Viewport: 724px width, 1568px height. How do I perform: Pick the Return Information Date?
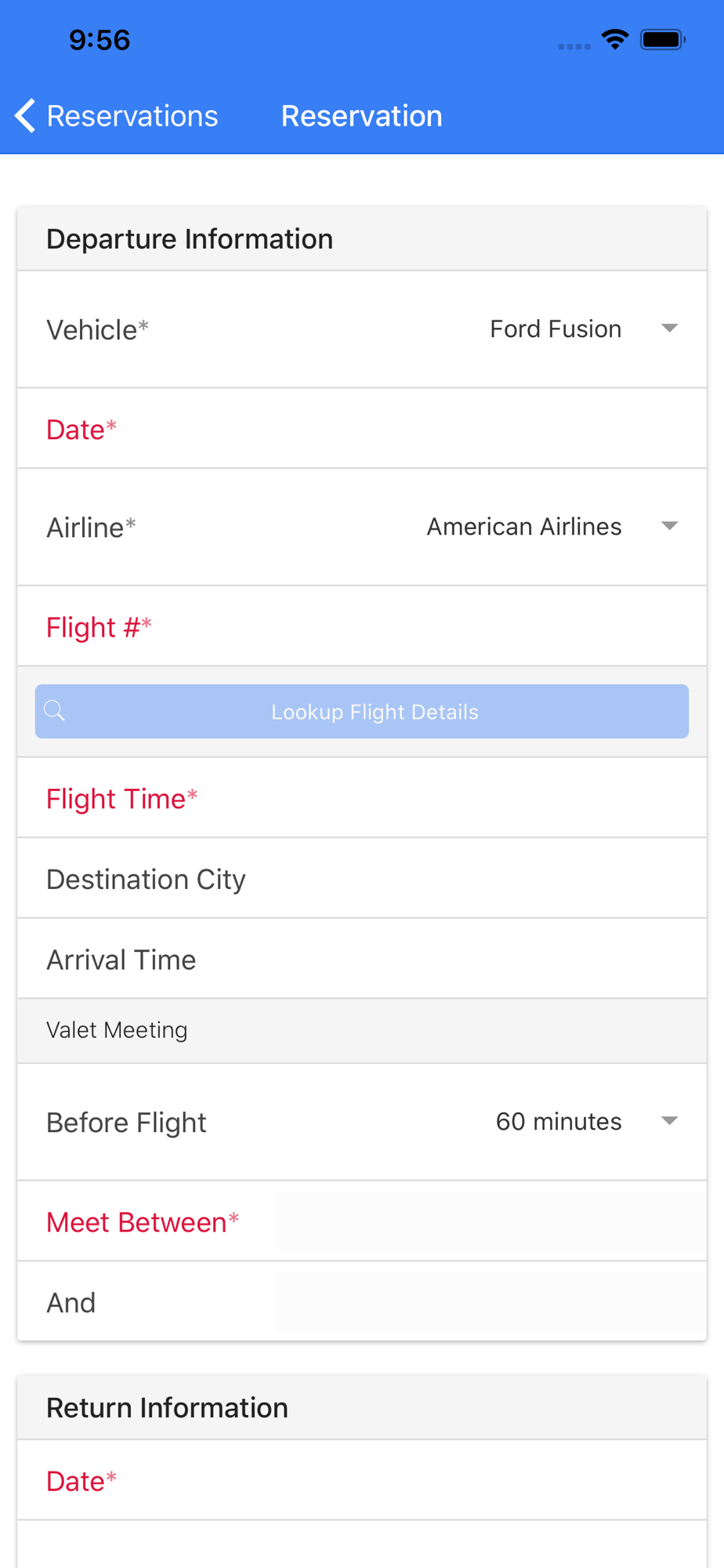(x=362, y=1480)
